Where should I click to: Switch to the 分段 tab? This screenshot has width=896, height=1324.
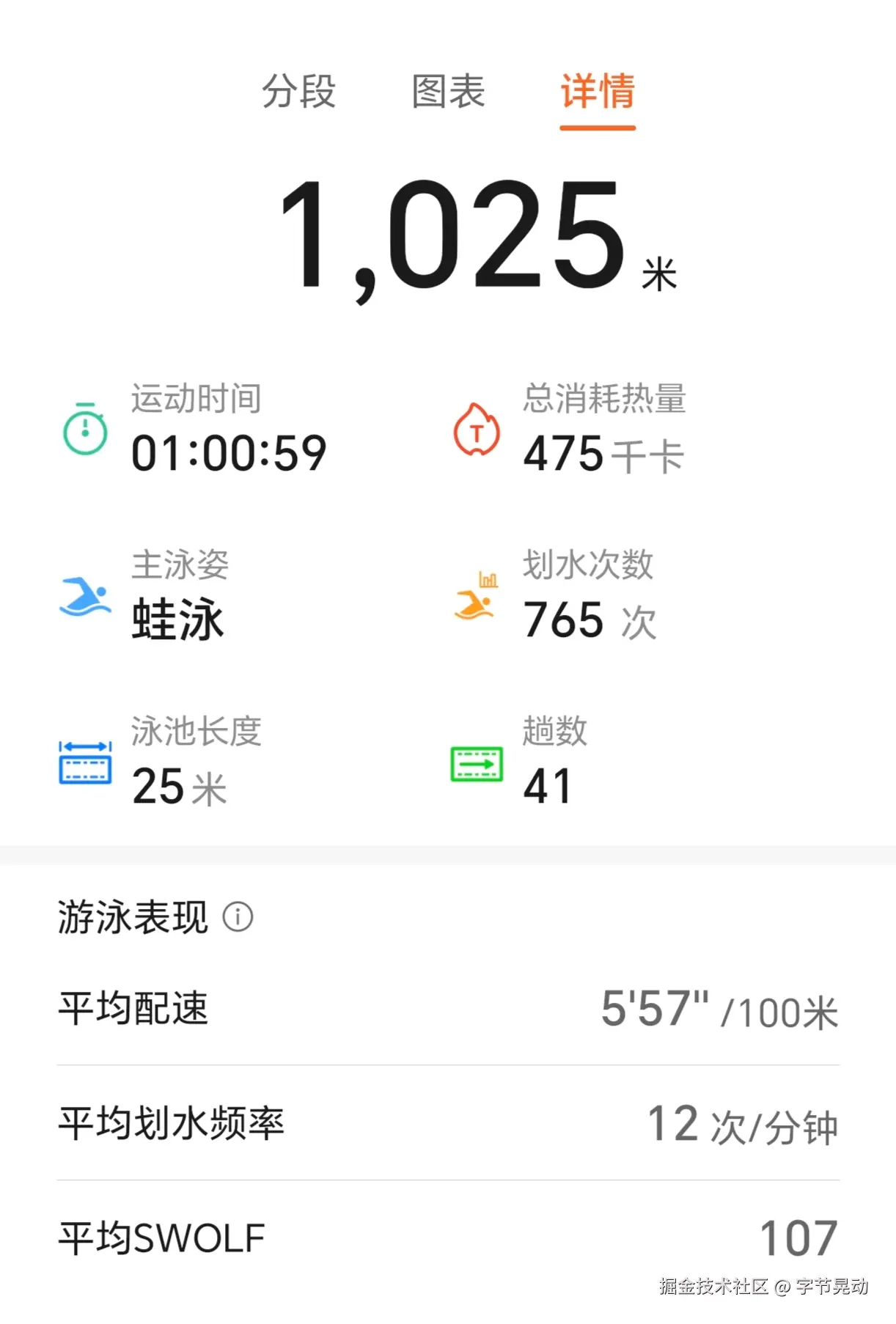pyautogui.click(x=298, y=93)
